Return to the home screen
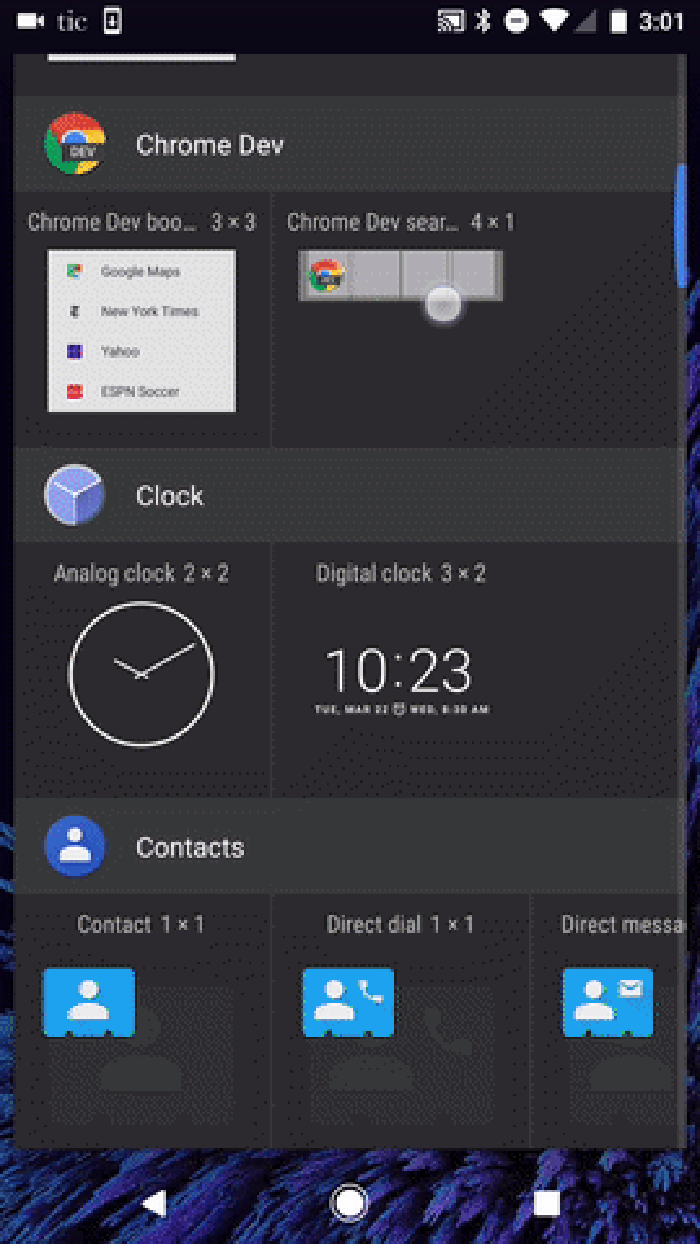 click(349, 1203)
